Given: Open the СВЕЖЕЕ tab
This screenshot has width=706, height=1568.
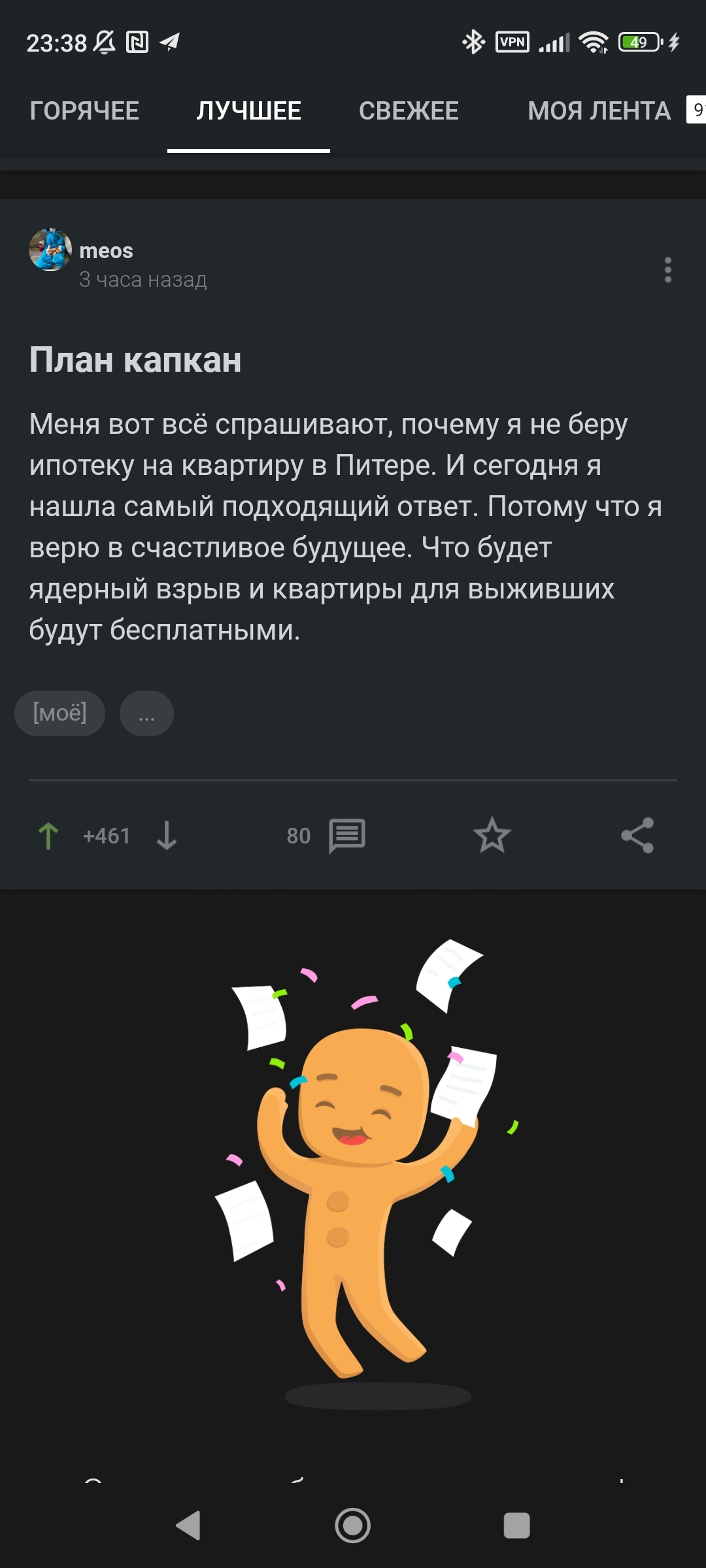Looking at the screenshot, I should pos(409,111).
